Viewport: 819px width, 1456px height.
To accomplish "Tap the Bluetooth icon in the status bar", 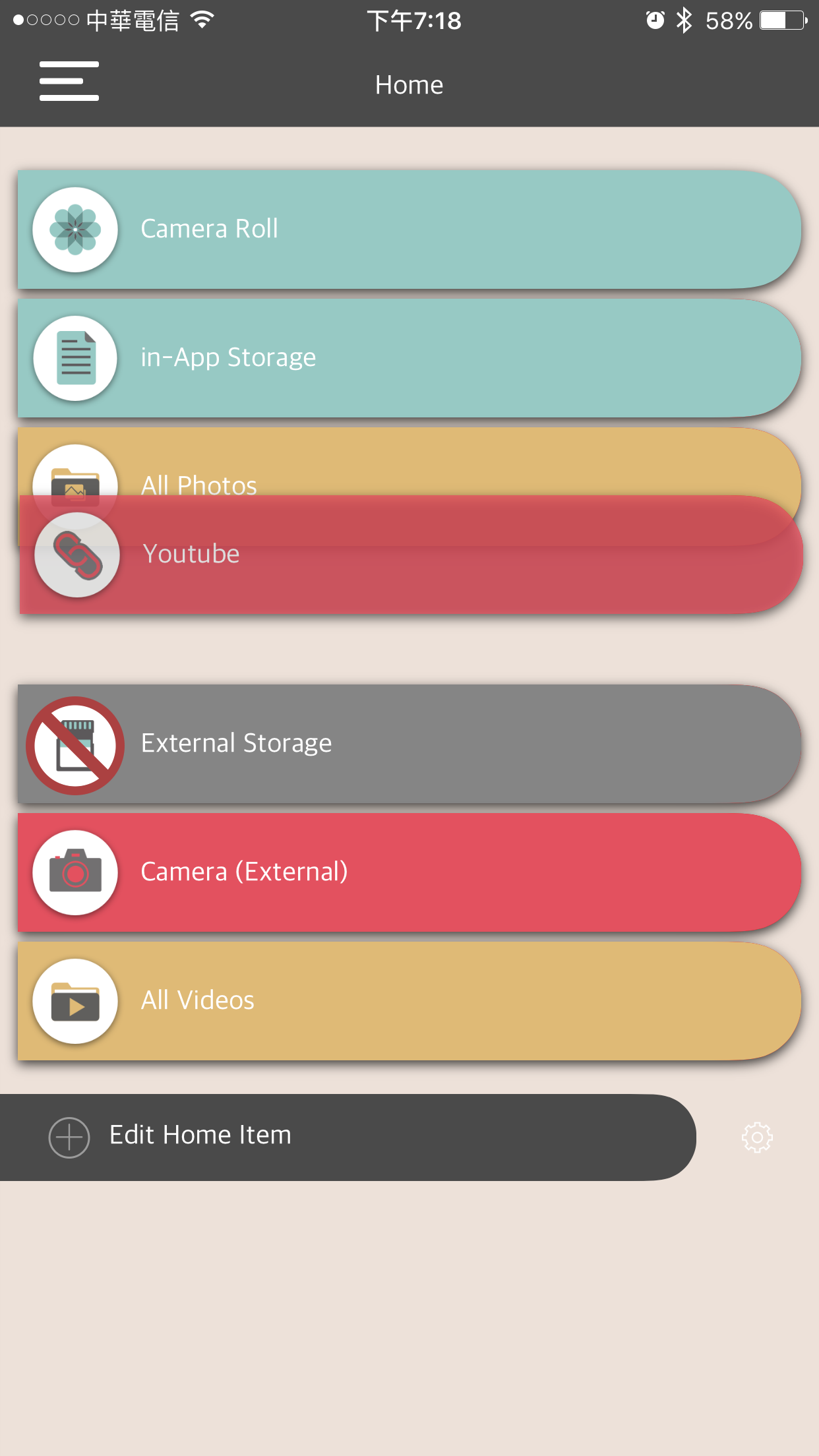I will (x=684, y=20).
